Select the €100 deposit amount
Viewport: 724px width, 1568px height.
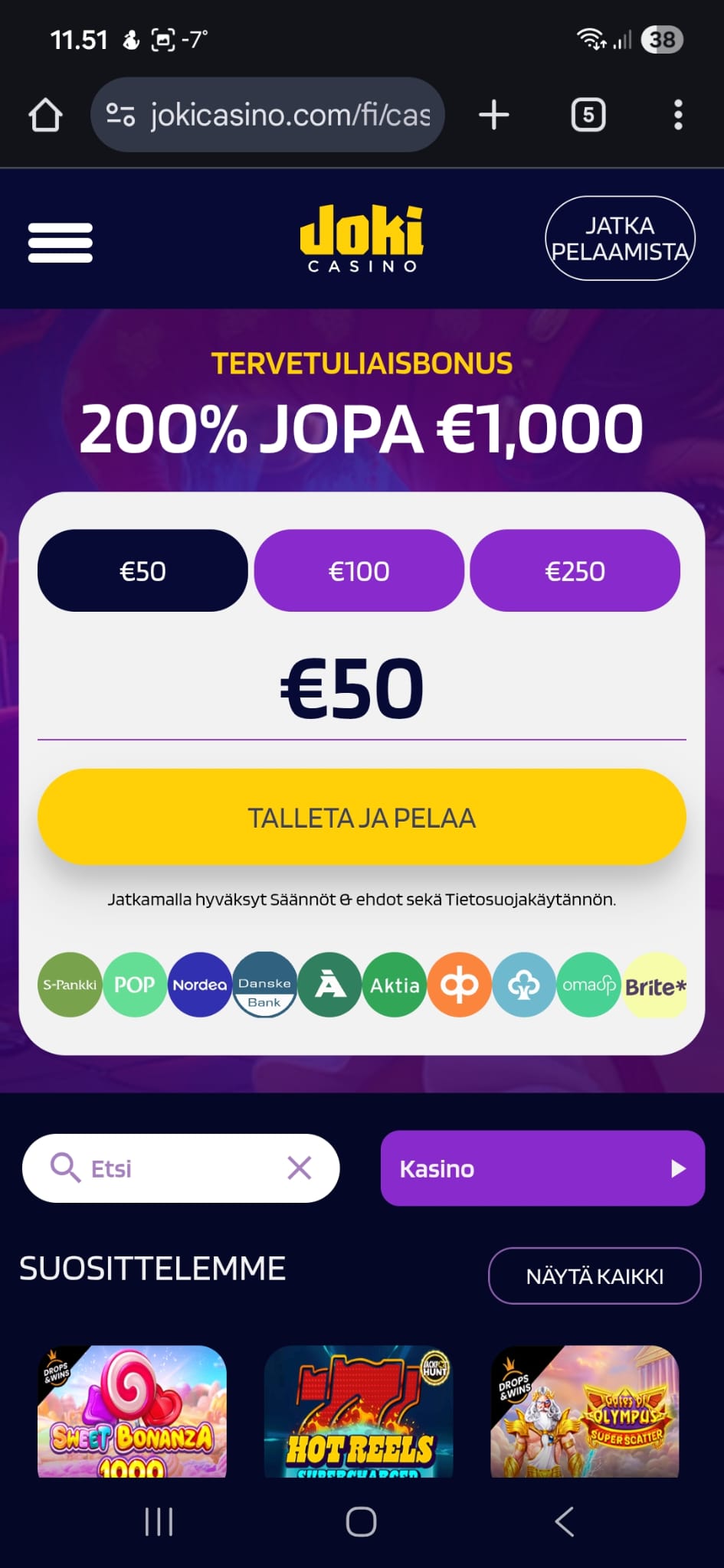click(359, 570)
